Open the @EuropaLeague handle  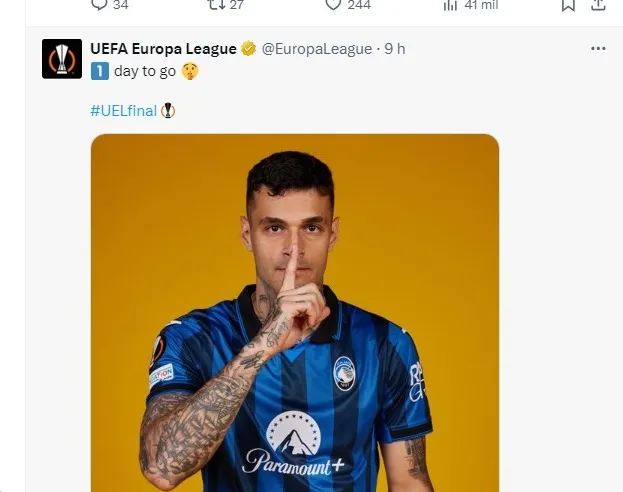click(x=316, y=48)
